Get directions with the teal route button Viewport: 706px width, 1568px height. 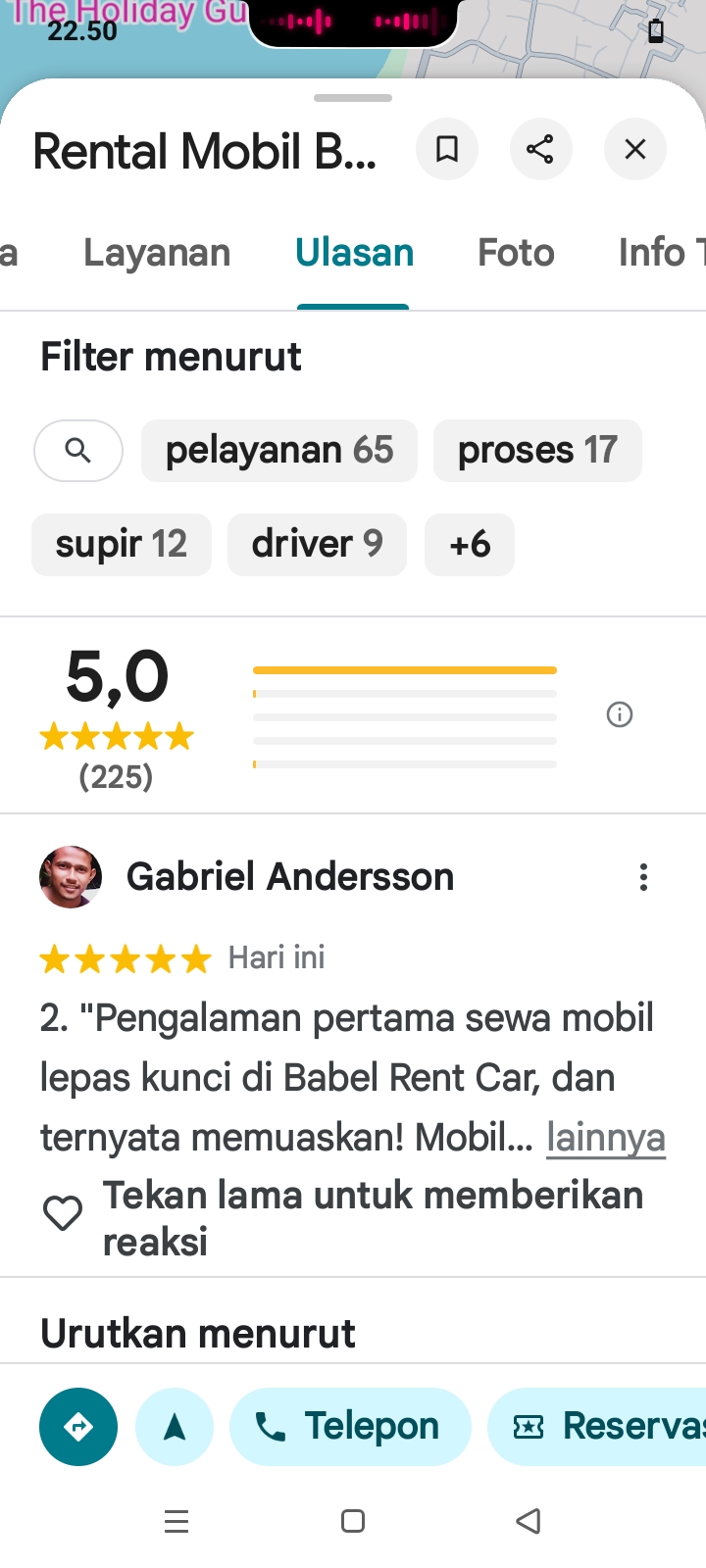coord(78,1427)
